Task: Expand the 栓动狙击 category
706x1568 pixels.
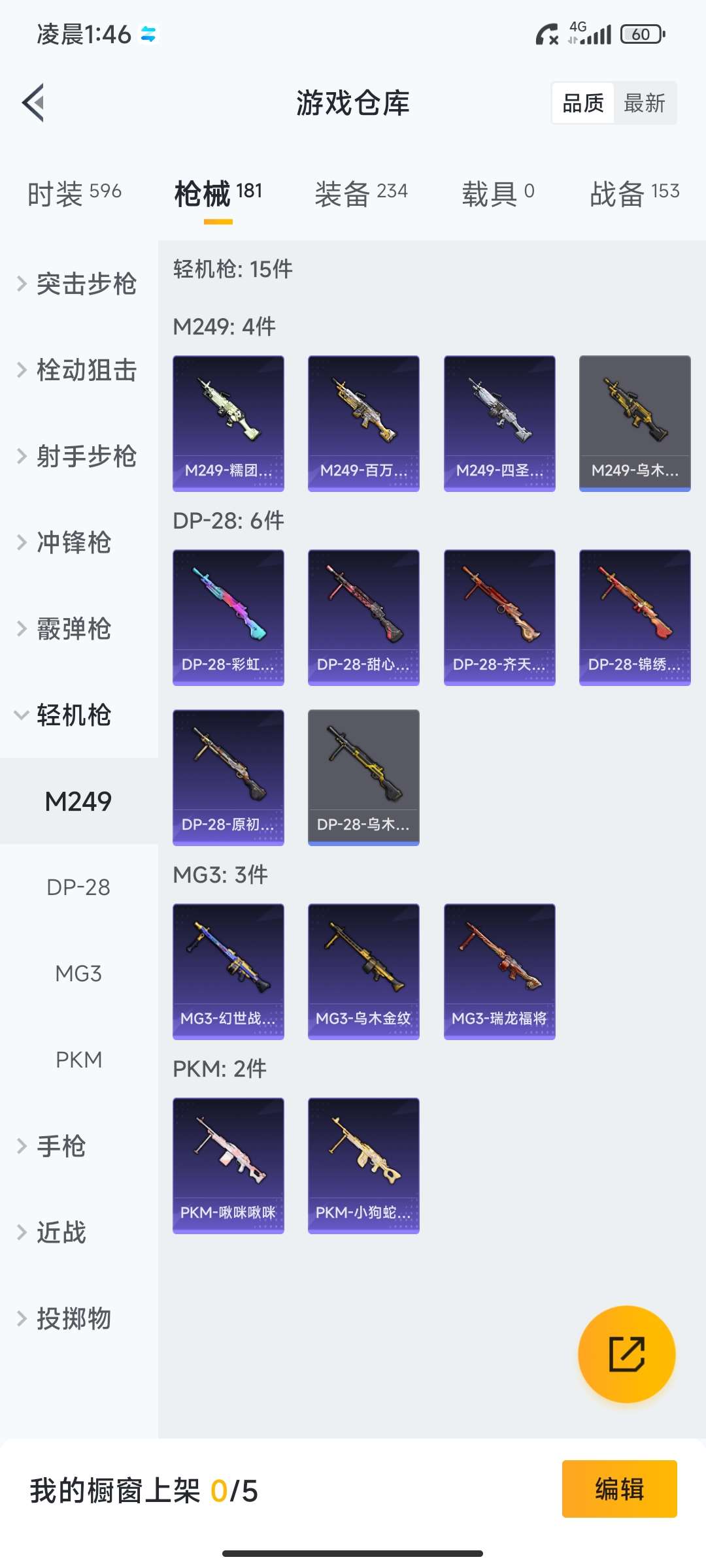Action: pyautogui.click(x=78, y=370)
